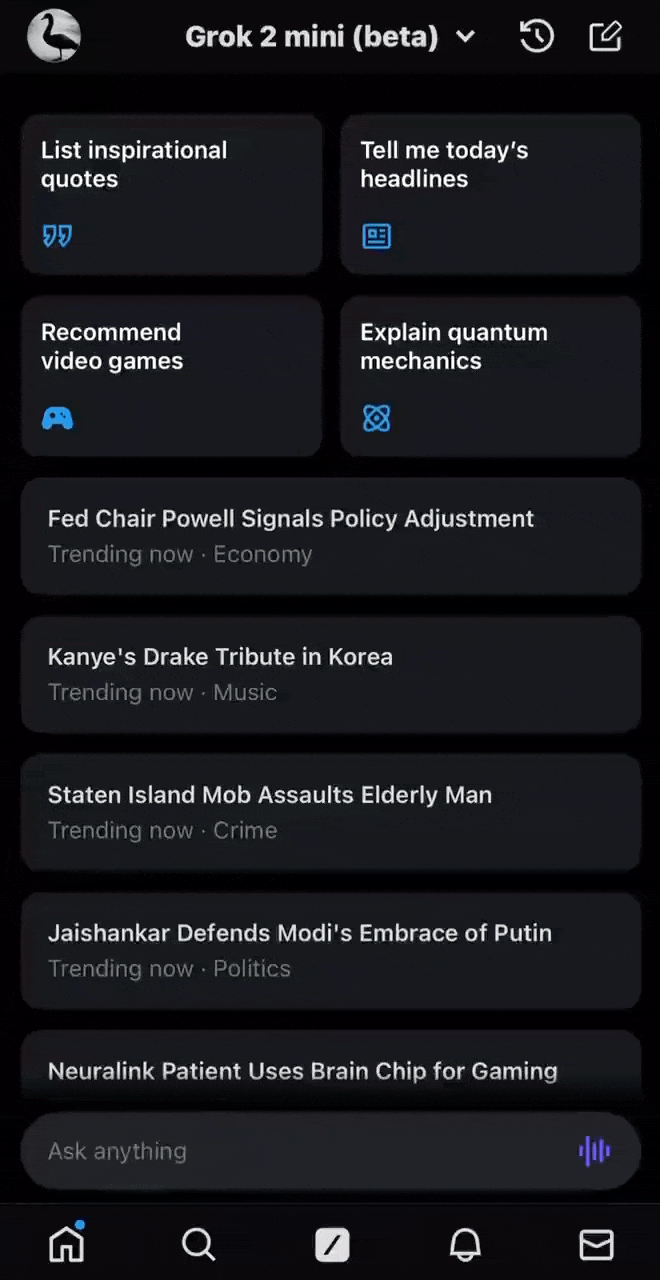The width and height of the screenshot is (660, 1280).
Task: Choose the Recommend video games prompt
Action: pos(171,375)
